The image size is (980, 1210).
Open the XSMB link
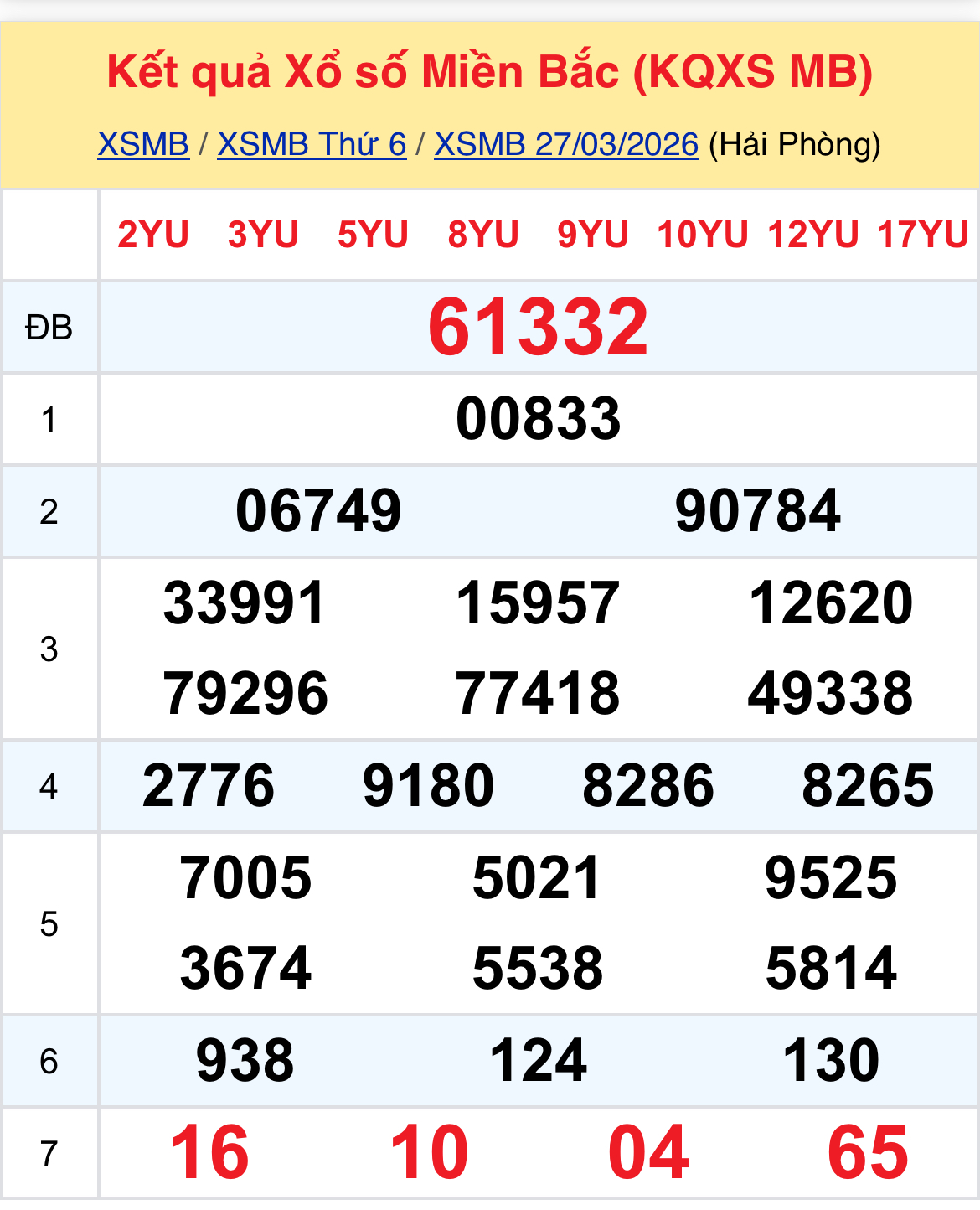pyautogui.click(x=143, y=145)
